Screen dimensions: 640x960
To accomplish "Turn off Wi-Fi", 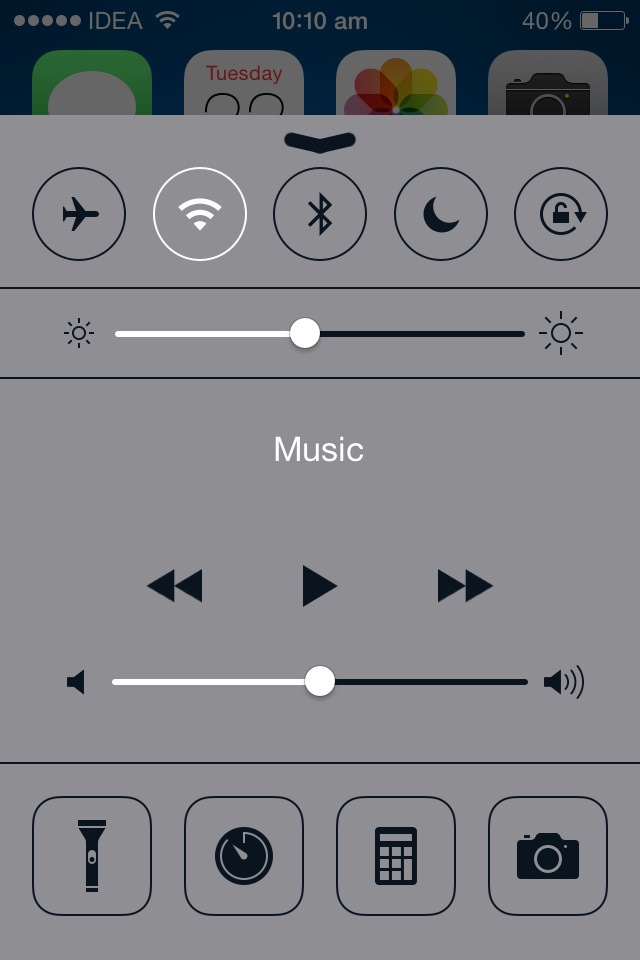I will [x=200, y=214].
